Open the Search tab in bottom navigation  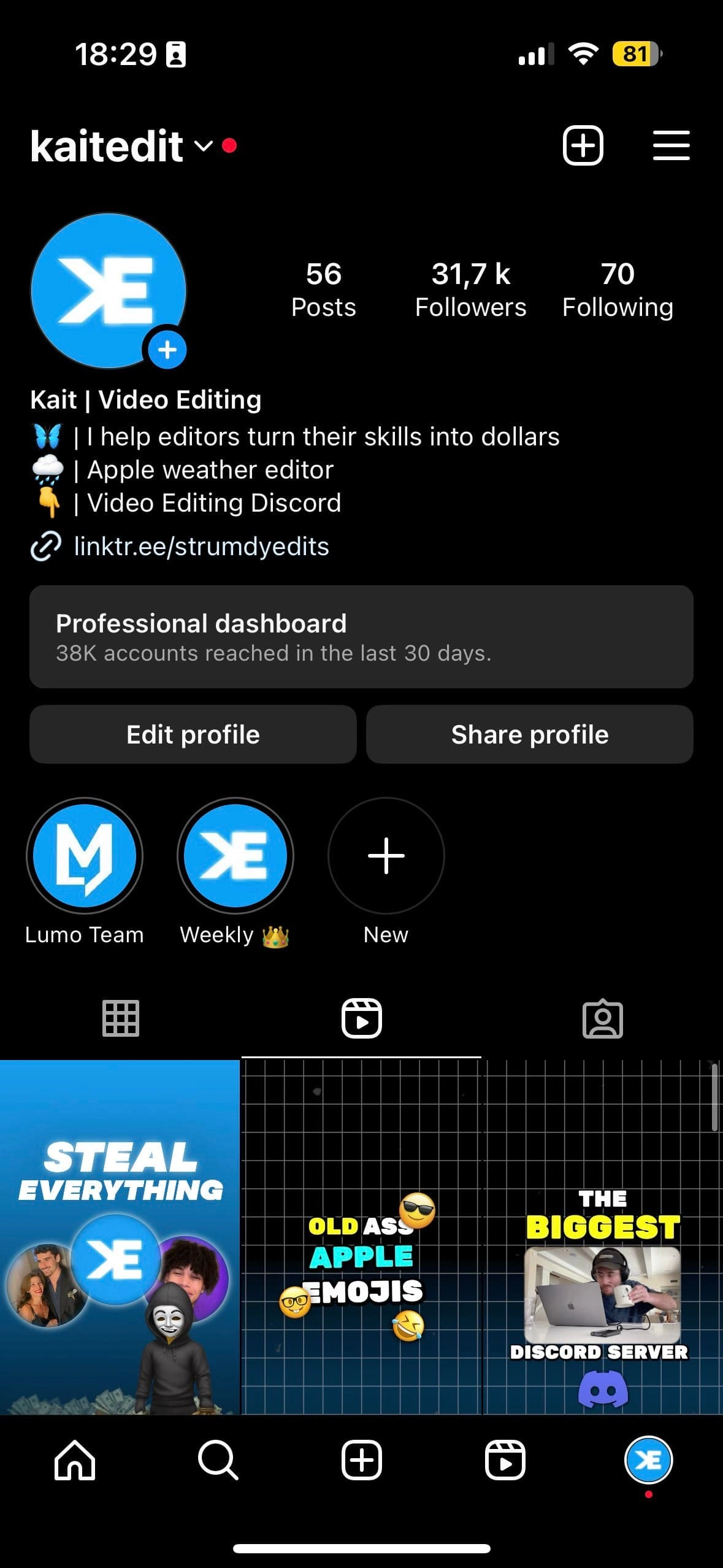tap(218, 1460)
